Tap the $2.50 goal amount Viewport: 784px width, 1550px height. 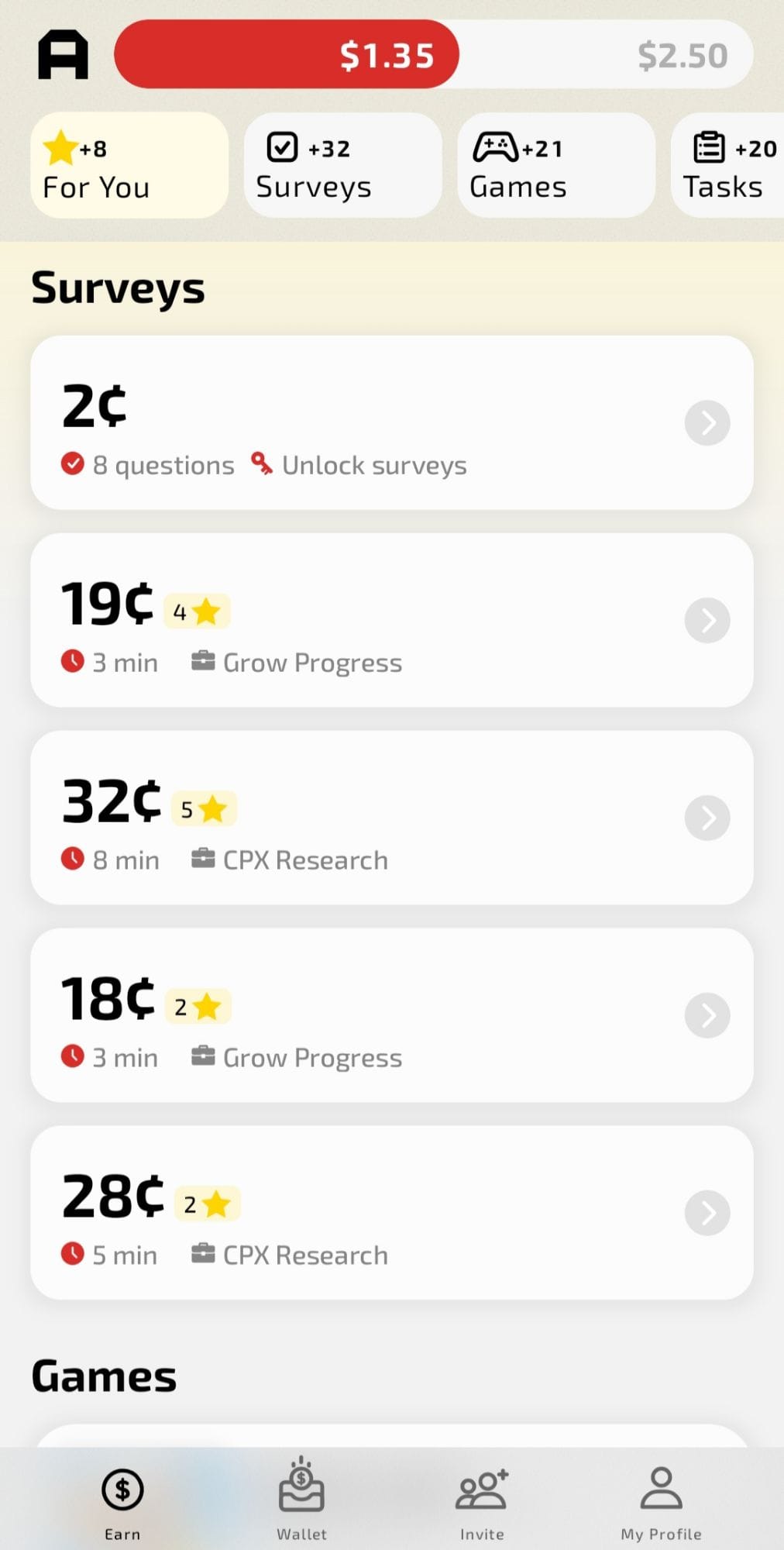pos(683,54)
